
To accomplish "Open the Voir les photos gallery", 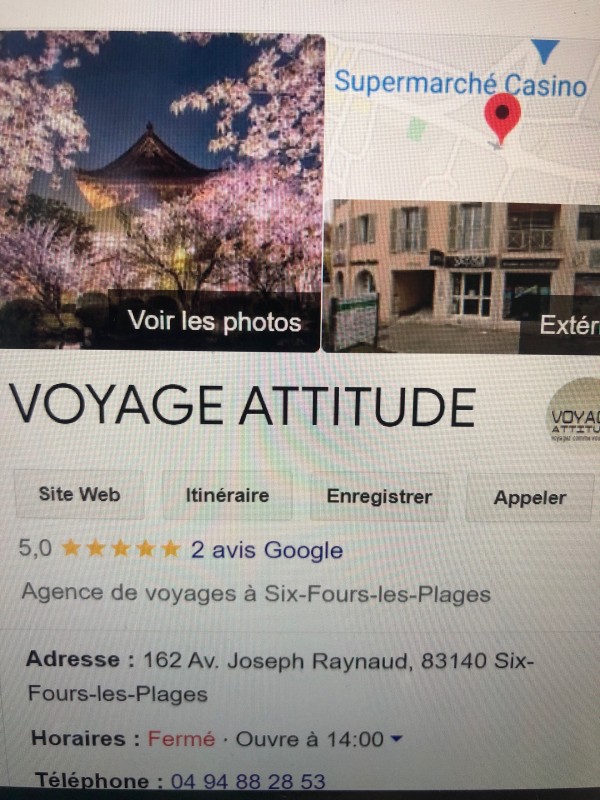I will 214,322.
